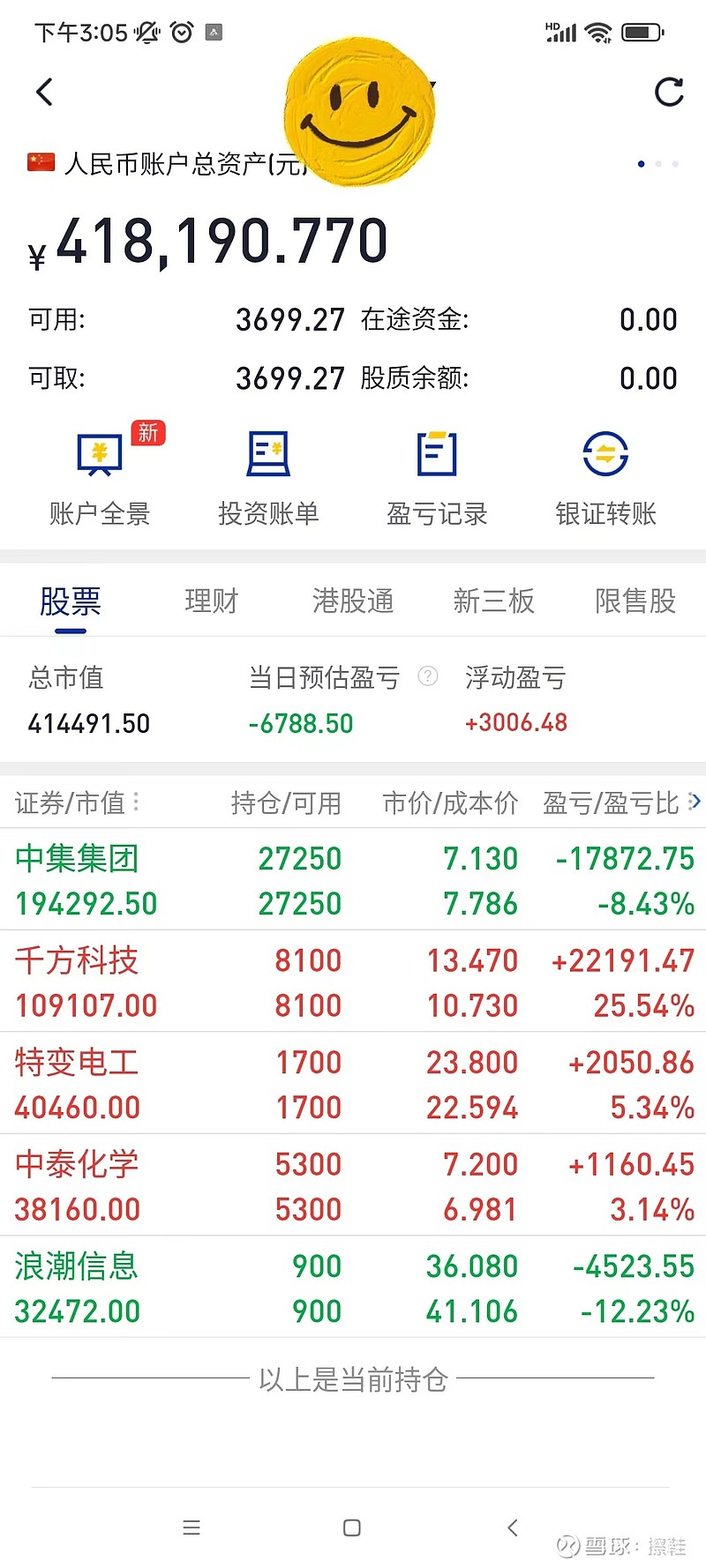Screen dimensions: 706x1568
Task: Switch to the 新三板 tab
Action: (x=494, y=601)
